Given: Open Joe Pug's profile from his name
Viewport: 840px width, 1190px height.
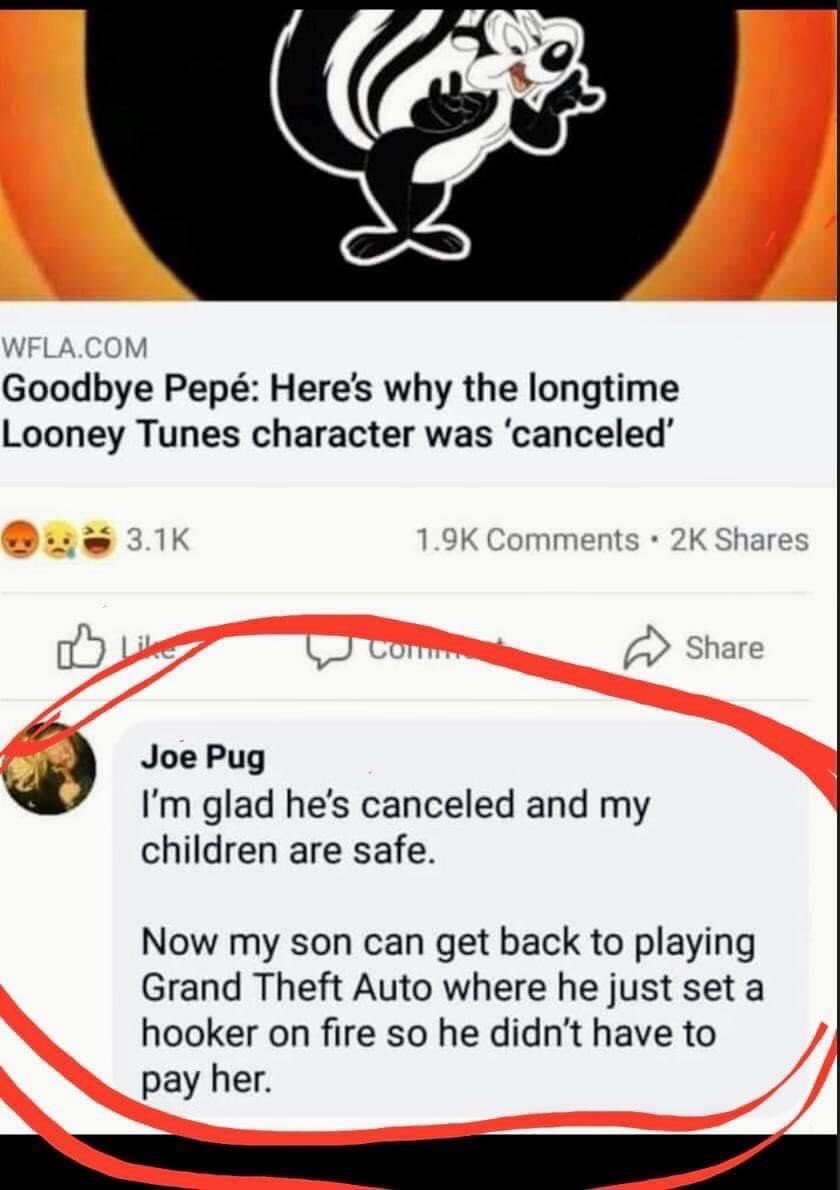Looking at the screenshot, I should point(203,757).
